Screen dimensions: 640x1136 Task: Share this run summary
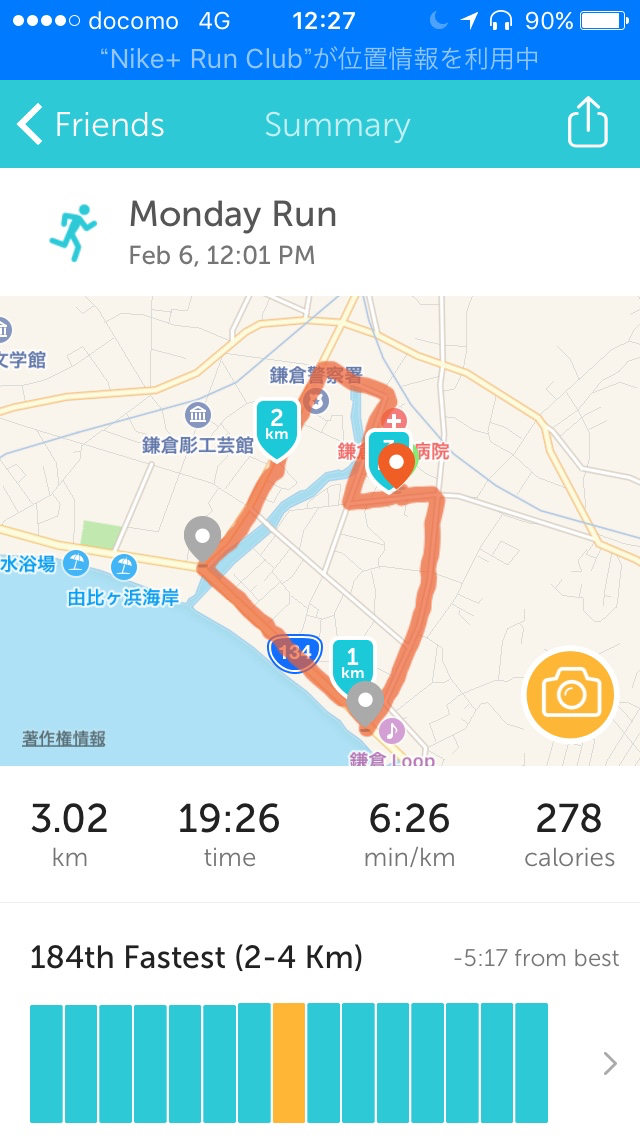pyautogui.click(x=588, y=125)
